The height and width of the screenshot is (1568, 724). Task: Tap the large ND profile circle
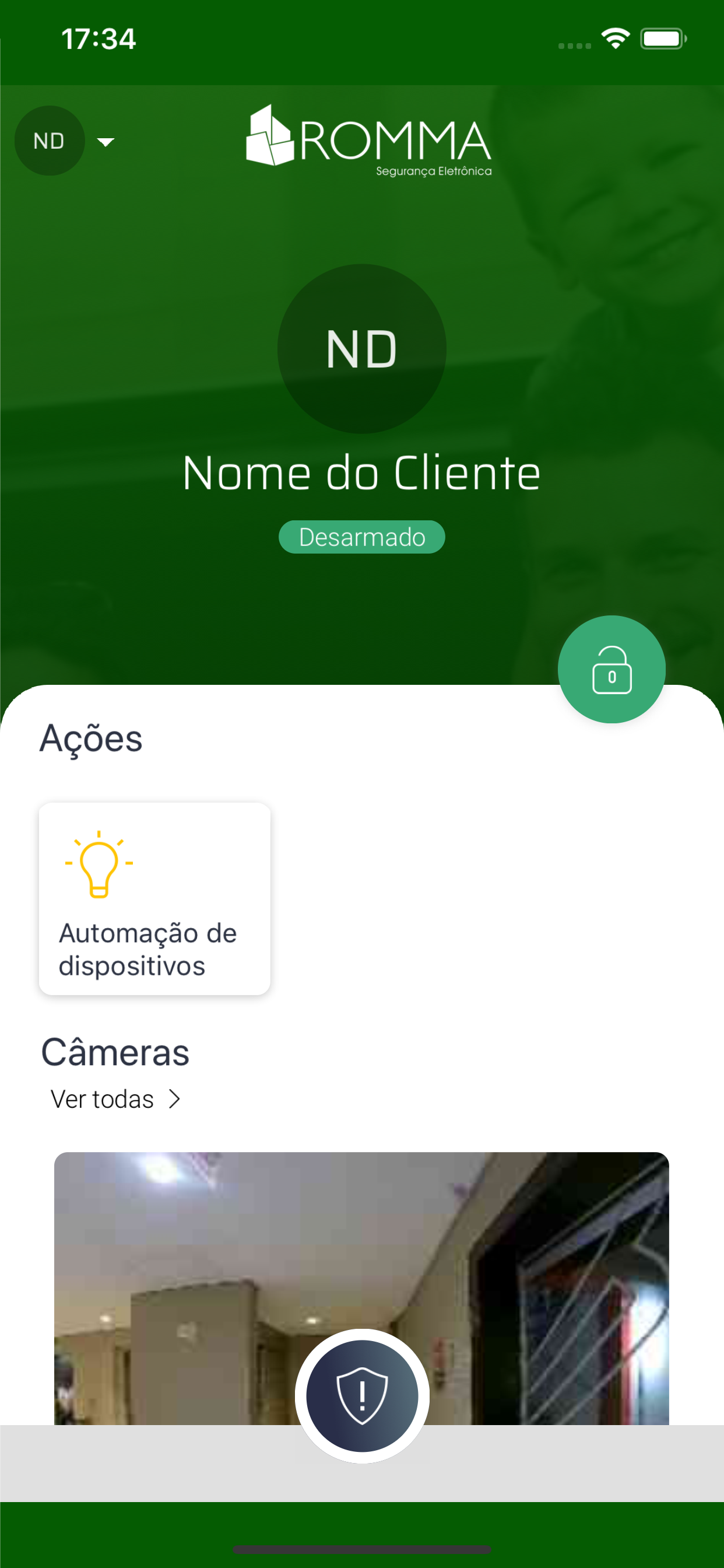click(x=362, y=348)
